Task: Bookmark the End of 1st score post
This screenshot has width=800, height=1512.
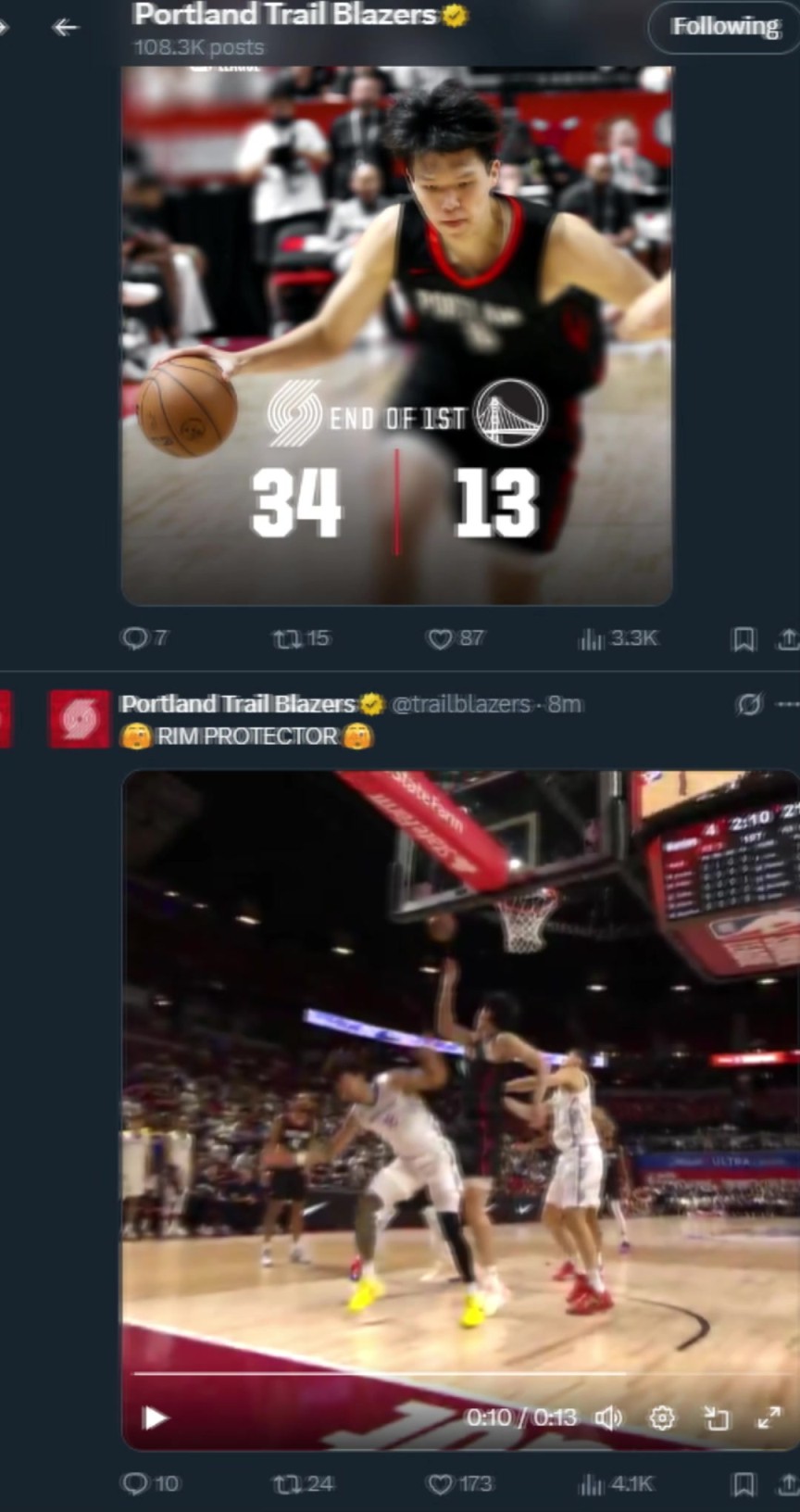Action: (x=744, y=638)
